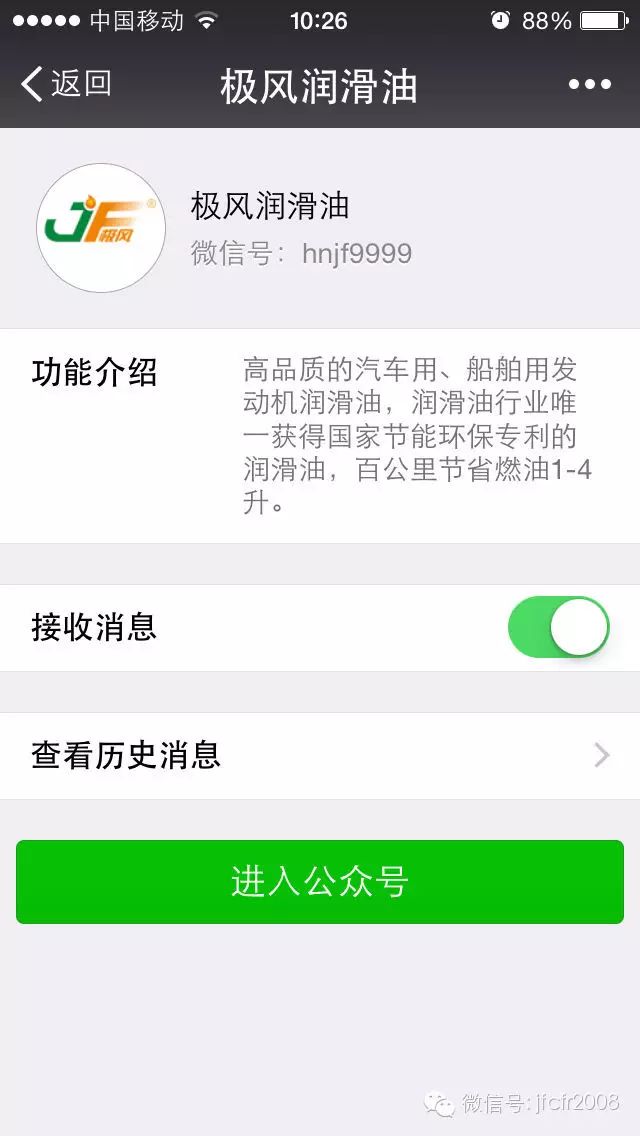640x1136 pixels.
Task: Go back with the 返回 button
Action: [66, 85]
